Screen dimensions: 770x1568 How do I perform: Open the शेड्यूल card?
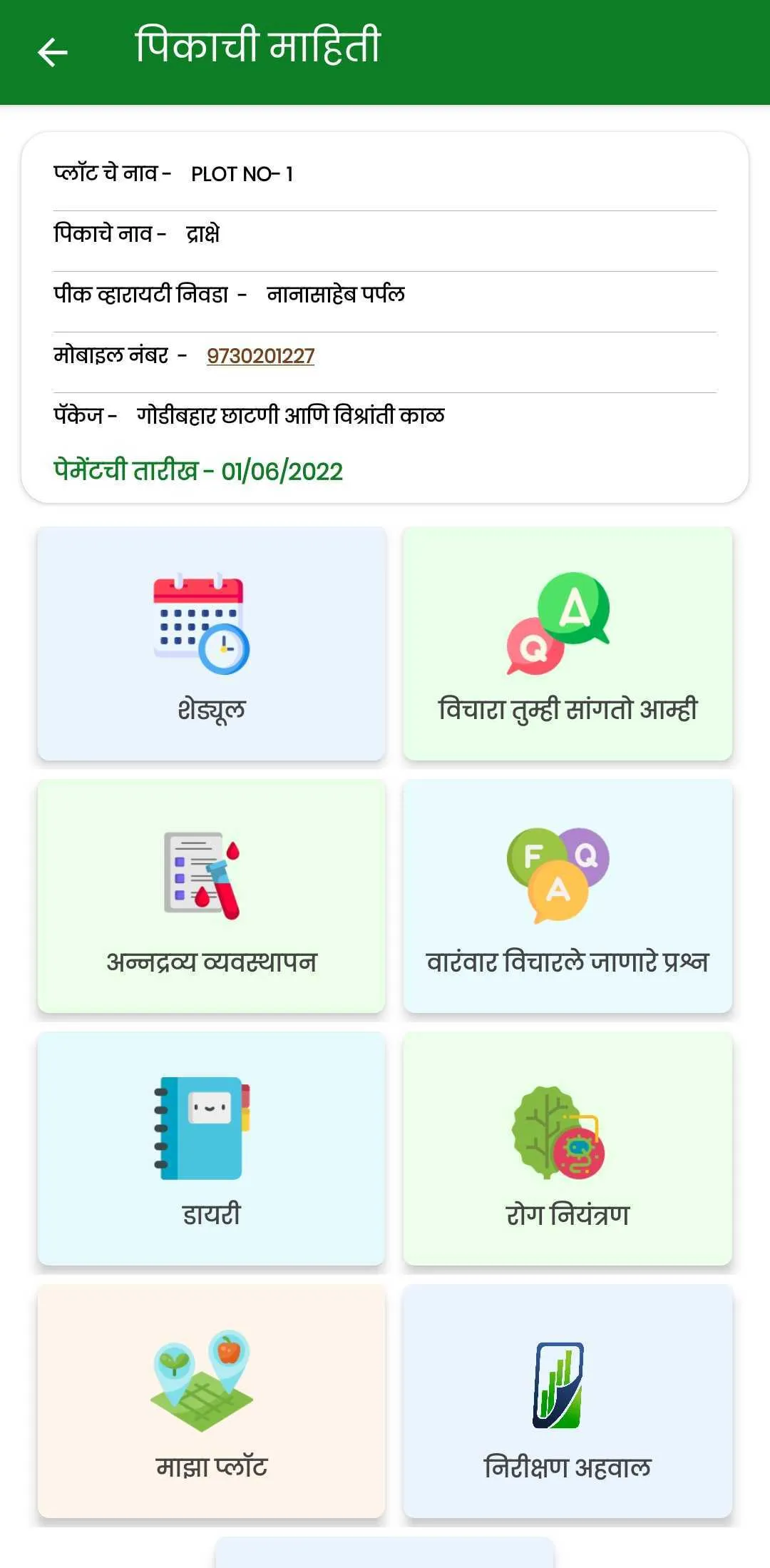(x=211, y=643)
